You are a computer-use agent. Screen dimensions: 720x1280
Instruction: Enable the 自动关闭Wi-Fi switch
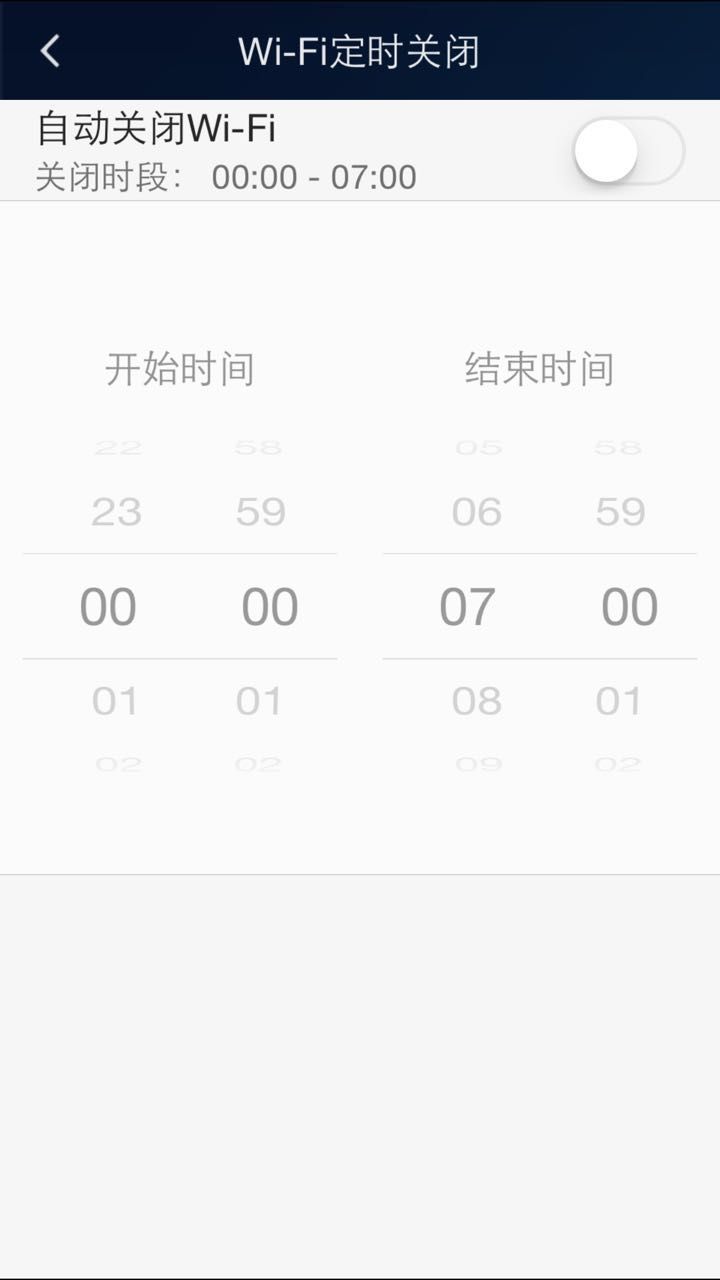click(x=628, y=152)
